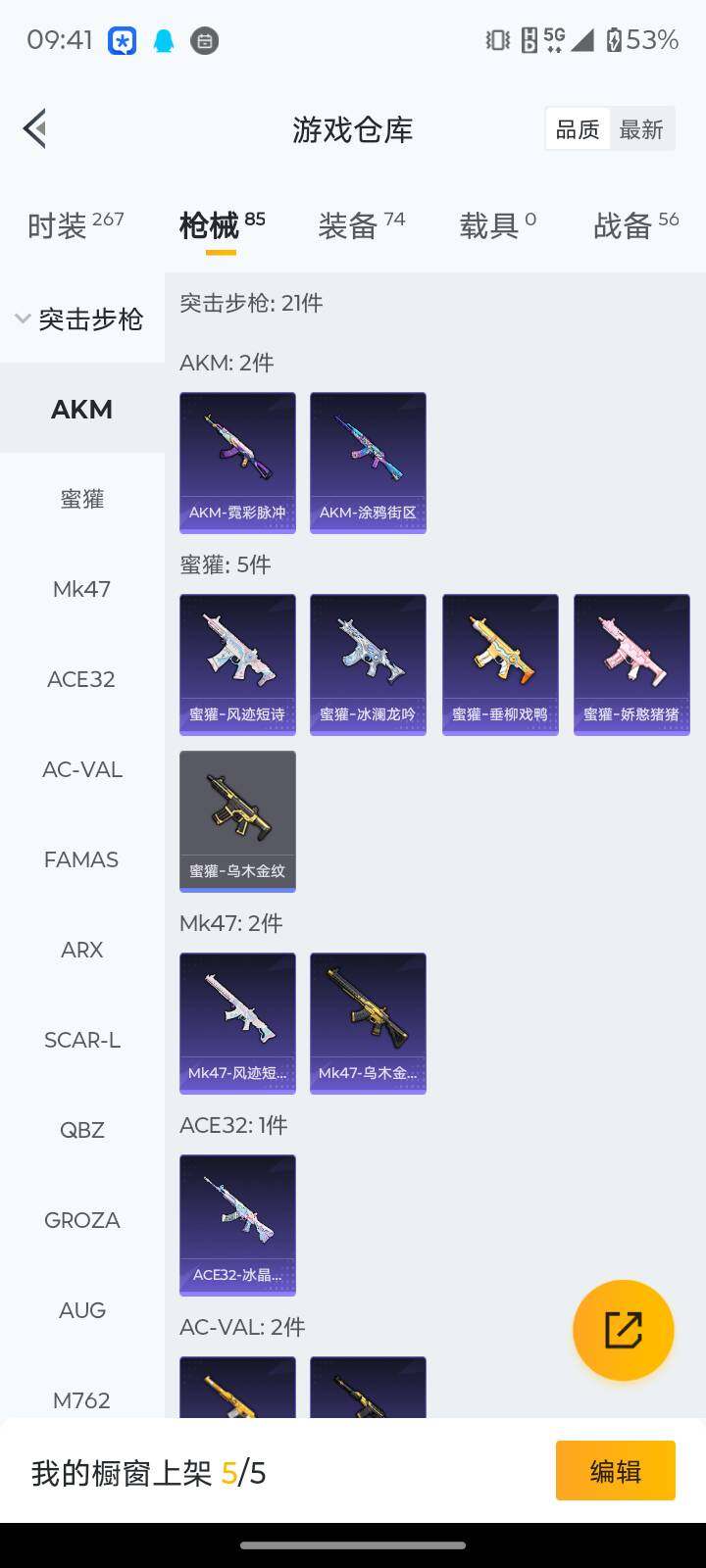The image size is (706, 1568).
Task: Switch to the 时装 tab
Action: [x=76, y=225]
